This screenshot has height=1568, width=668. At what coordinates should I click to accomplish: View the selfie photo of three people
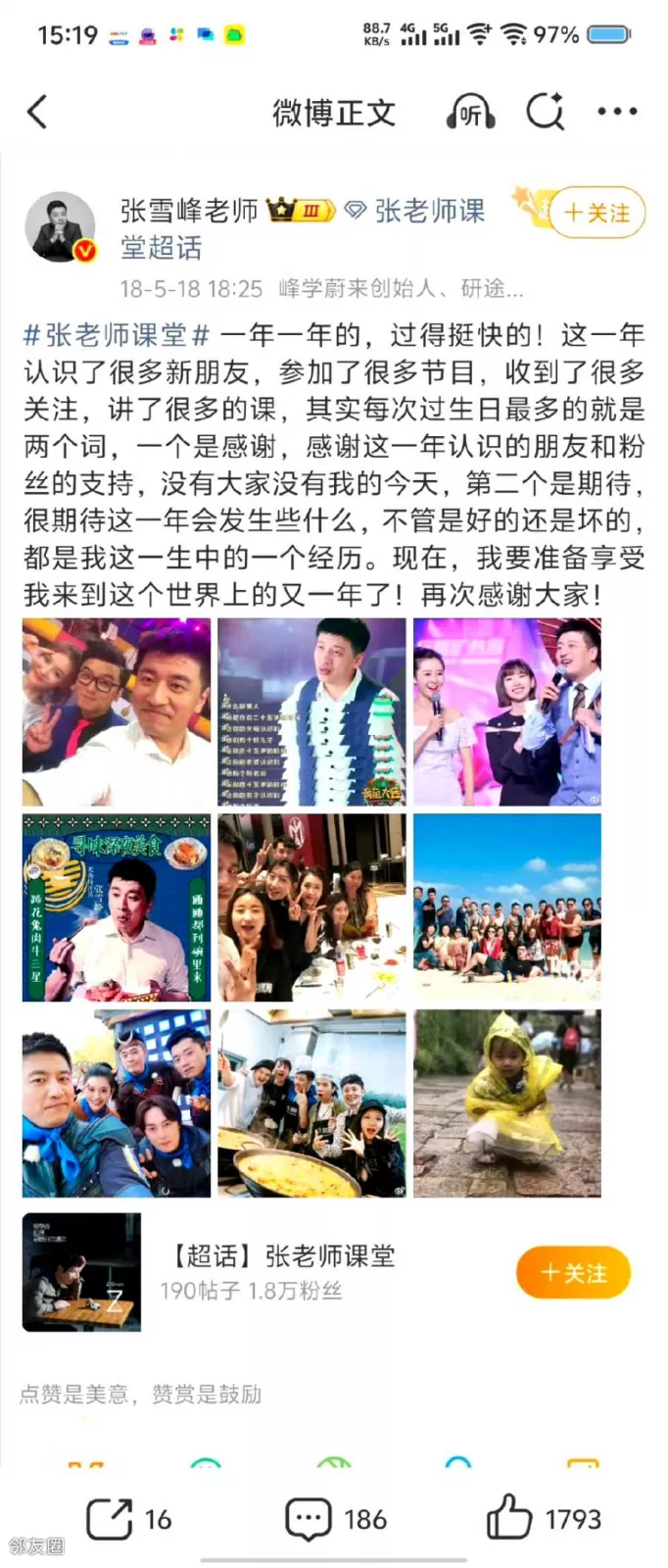click(117, 711)
